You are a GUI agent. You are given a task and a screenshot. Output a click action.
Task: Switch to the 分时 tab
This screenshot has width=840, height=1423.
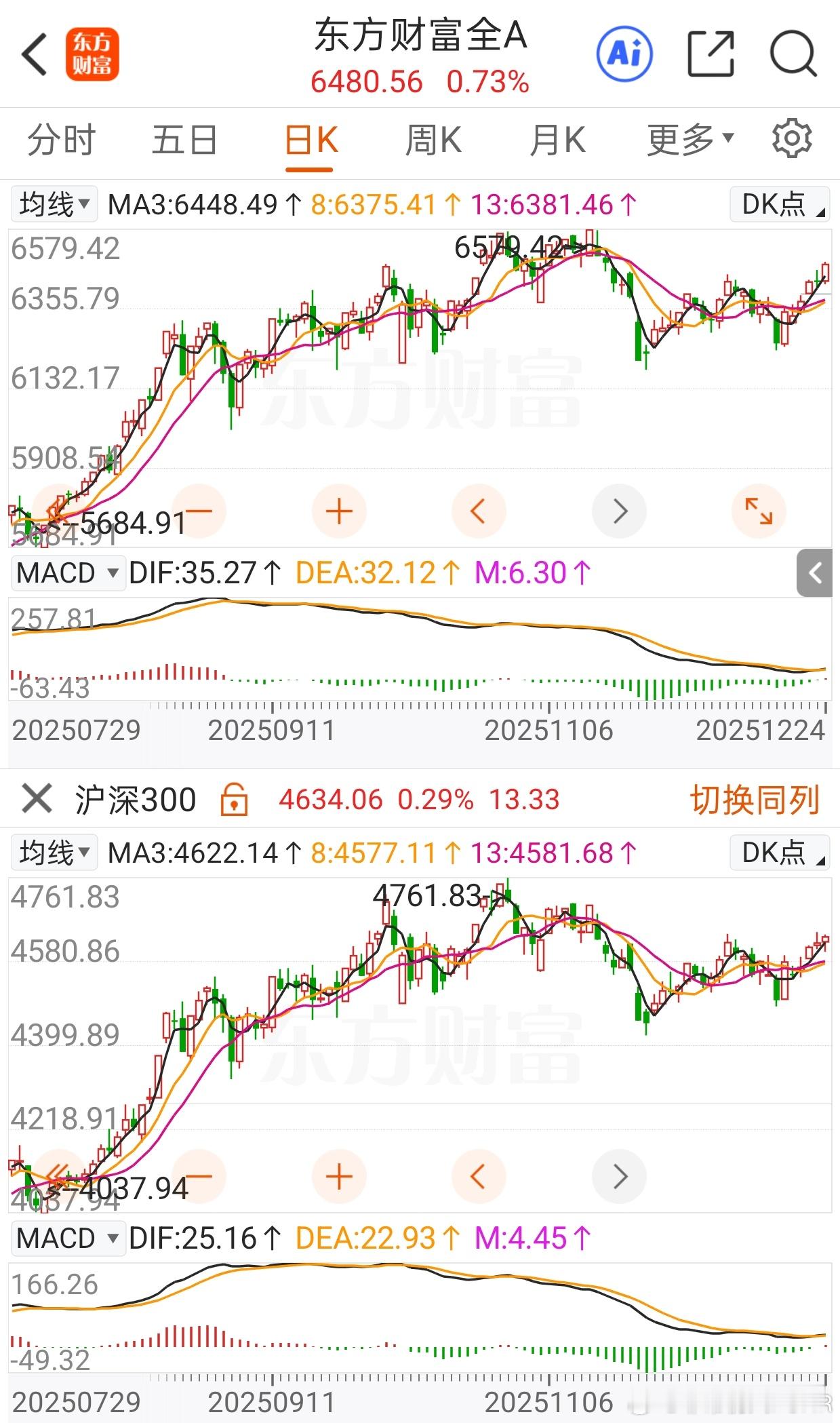tap(62, 140)
